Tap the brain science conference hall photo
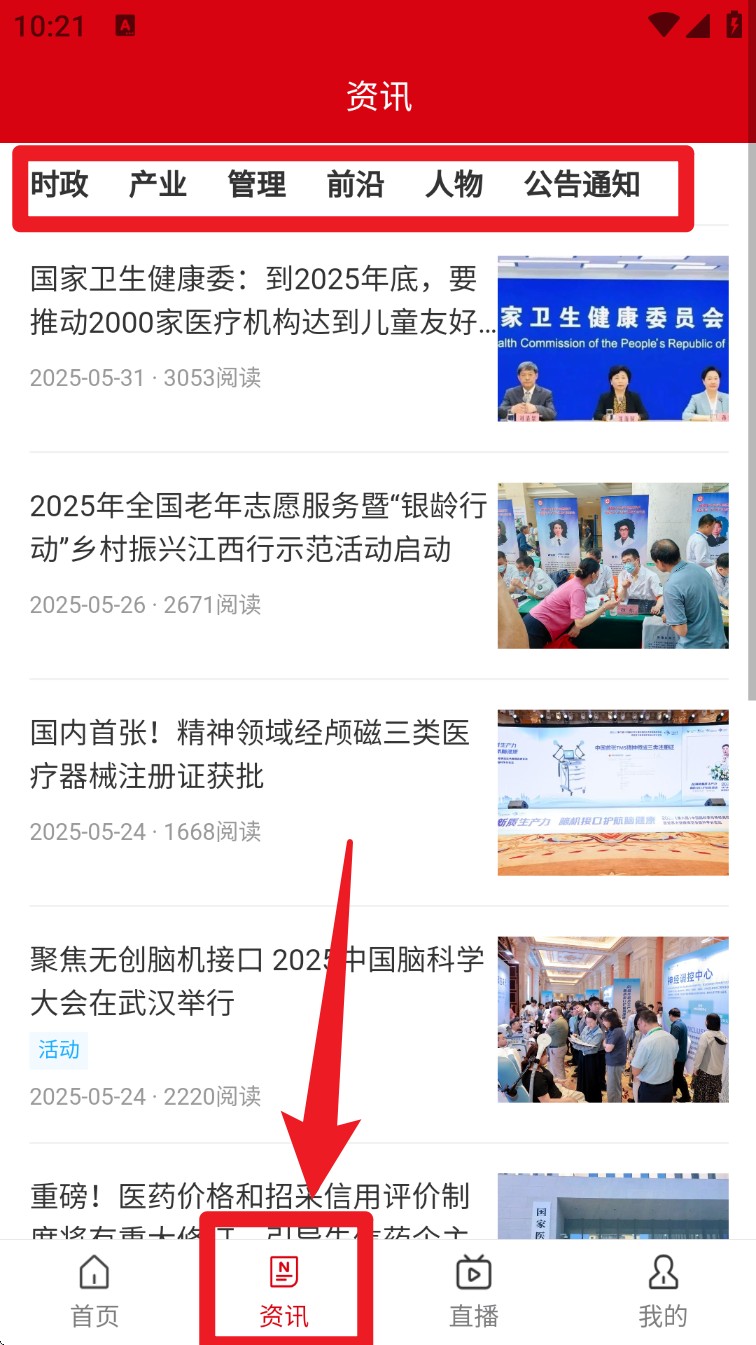 click(612, 1020)
